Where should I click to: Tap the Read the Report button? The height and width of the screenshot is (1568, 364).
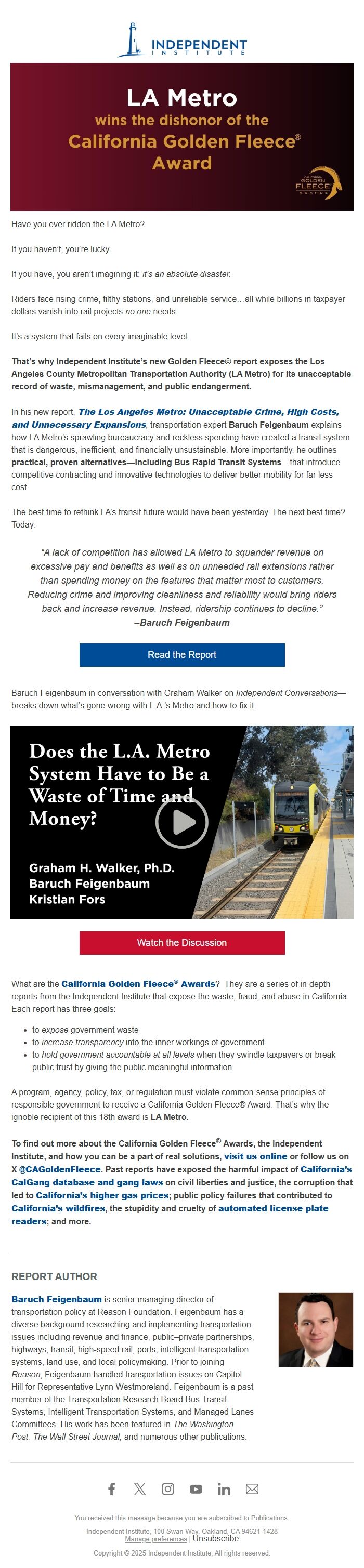(181, 654)
